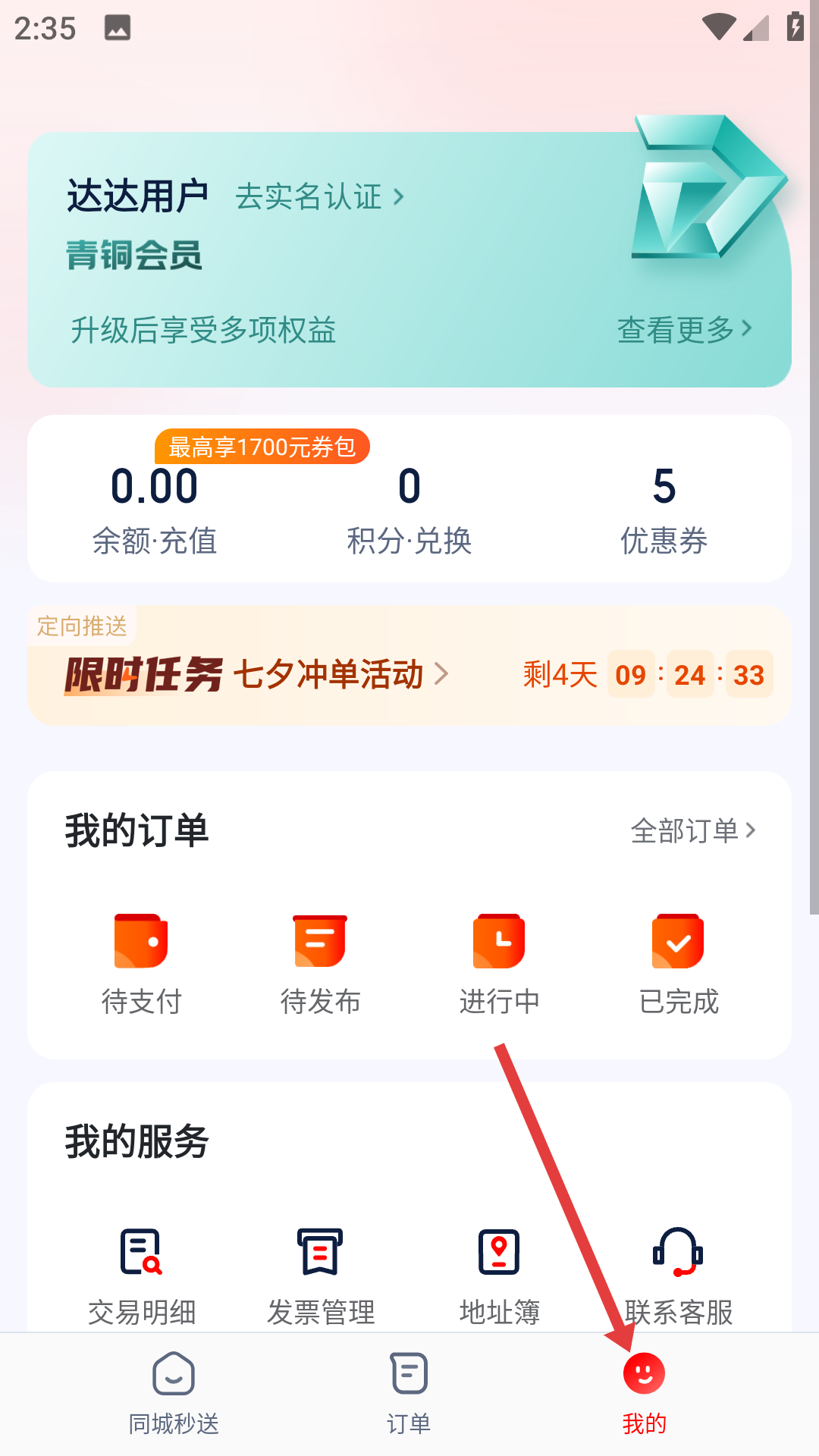This screenshot has width=819, height=1456.
Task: Show 已完成 orders
Action: tap(678, 965)
